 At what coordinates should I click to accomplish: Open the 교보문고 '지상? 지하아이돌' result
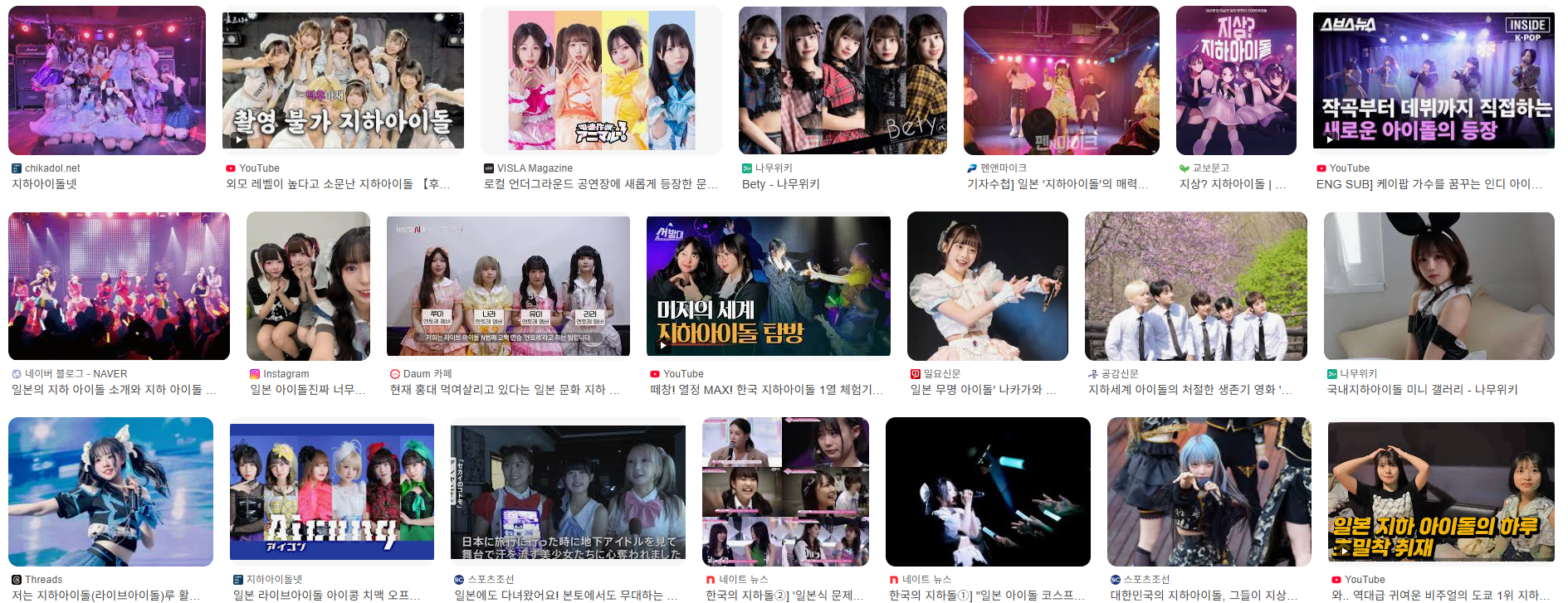1236,80
